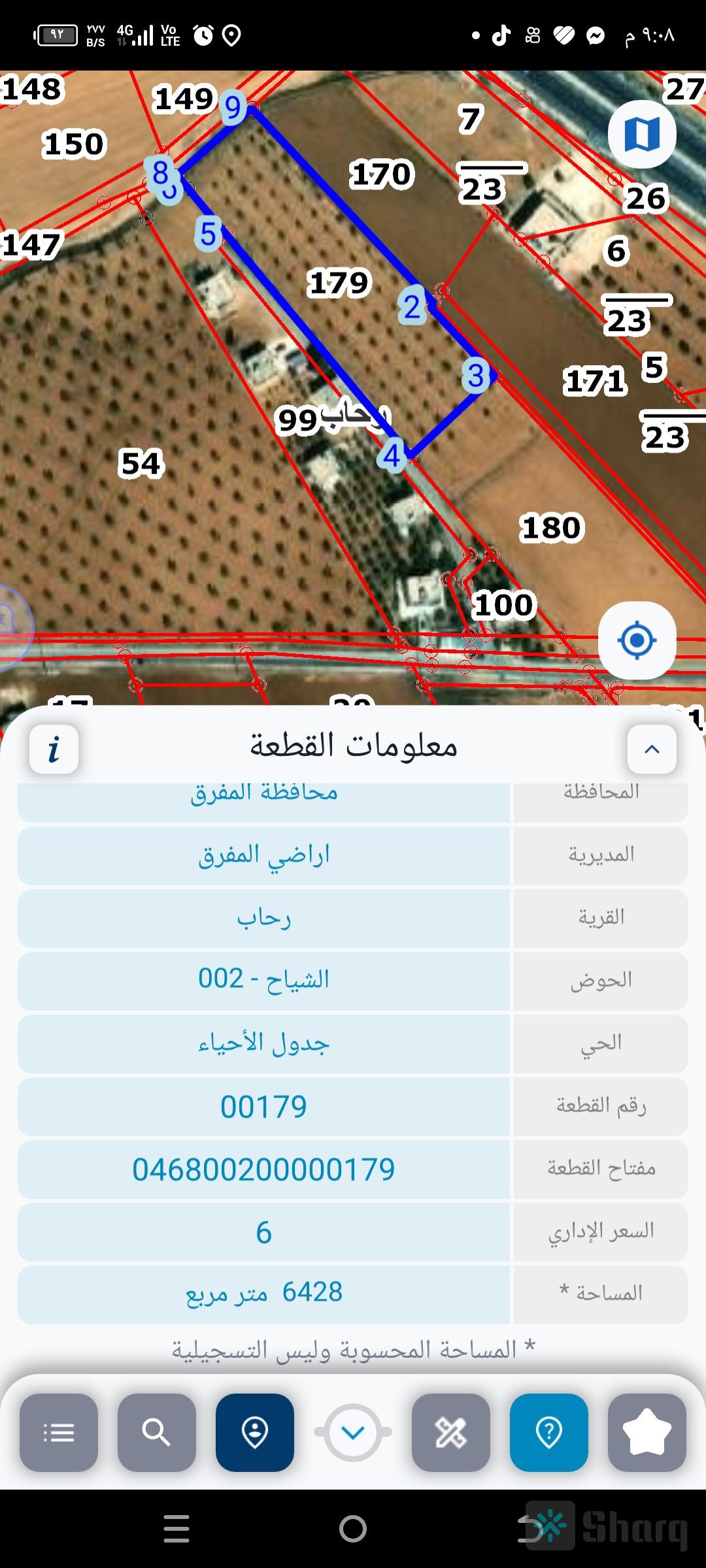Click the الحوض value الشياح - 002
The height and width of the screenshot is (1568, 706).
pos(264,980)
